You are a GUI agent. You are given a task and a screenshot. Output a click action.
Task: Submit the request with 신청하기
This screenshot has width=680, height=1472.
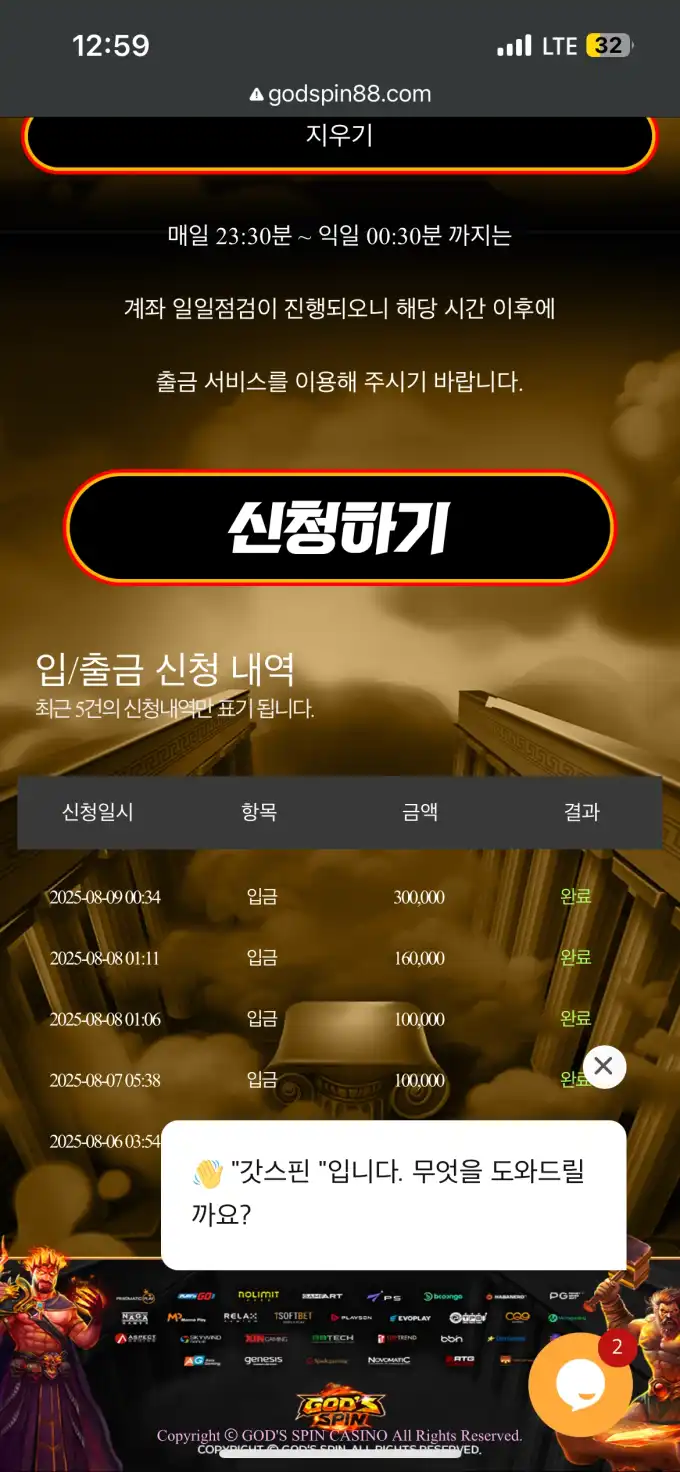339,527
